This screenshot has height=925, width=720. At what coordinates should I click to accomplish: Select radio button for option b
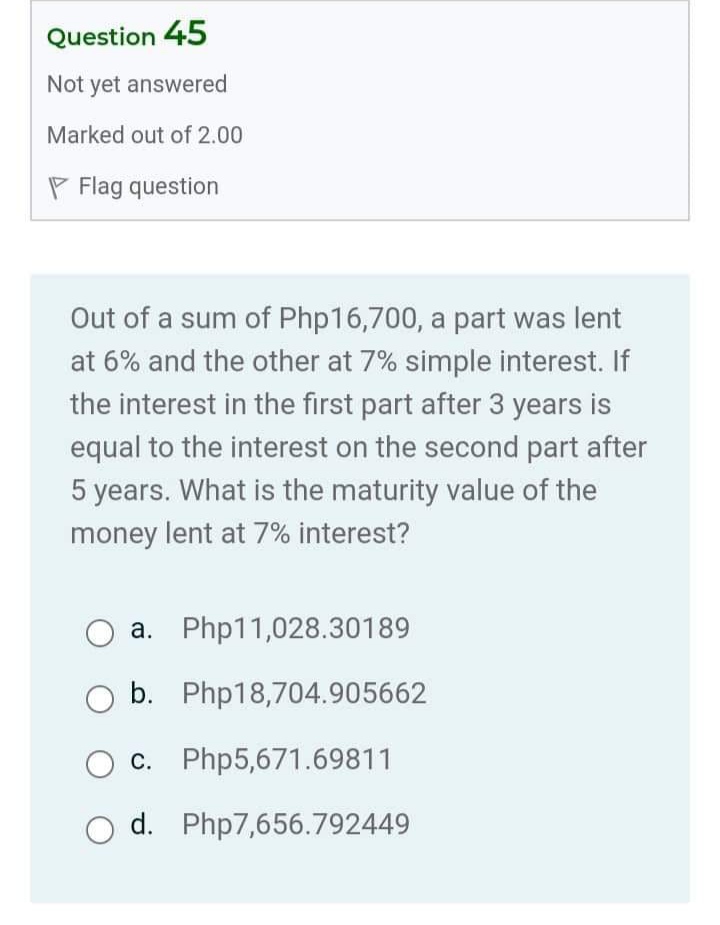click(100, 696)
